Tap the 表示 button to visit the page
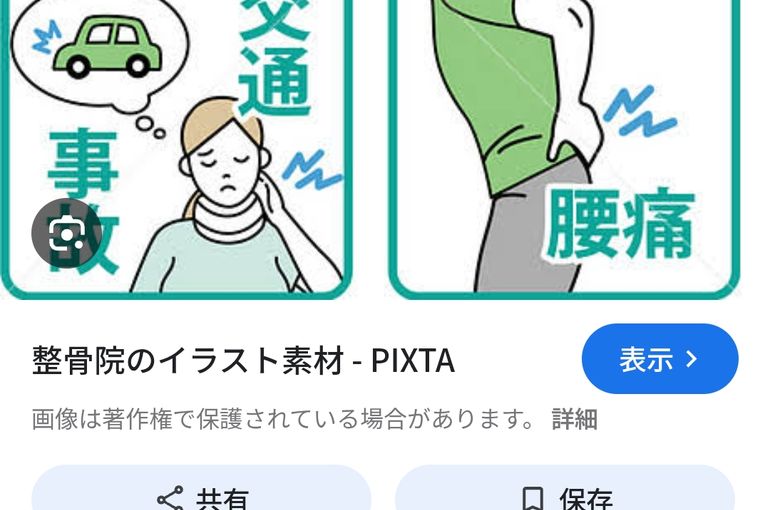The width and height of the screenshot is (770, 510). pyautogui.click(x=660, y=359)
